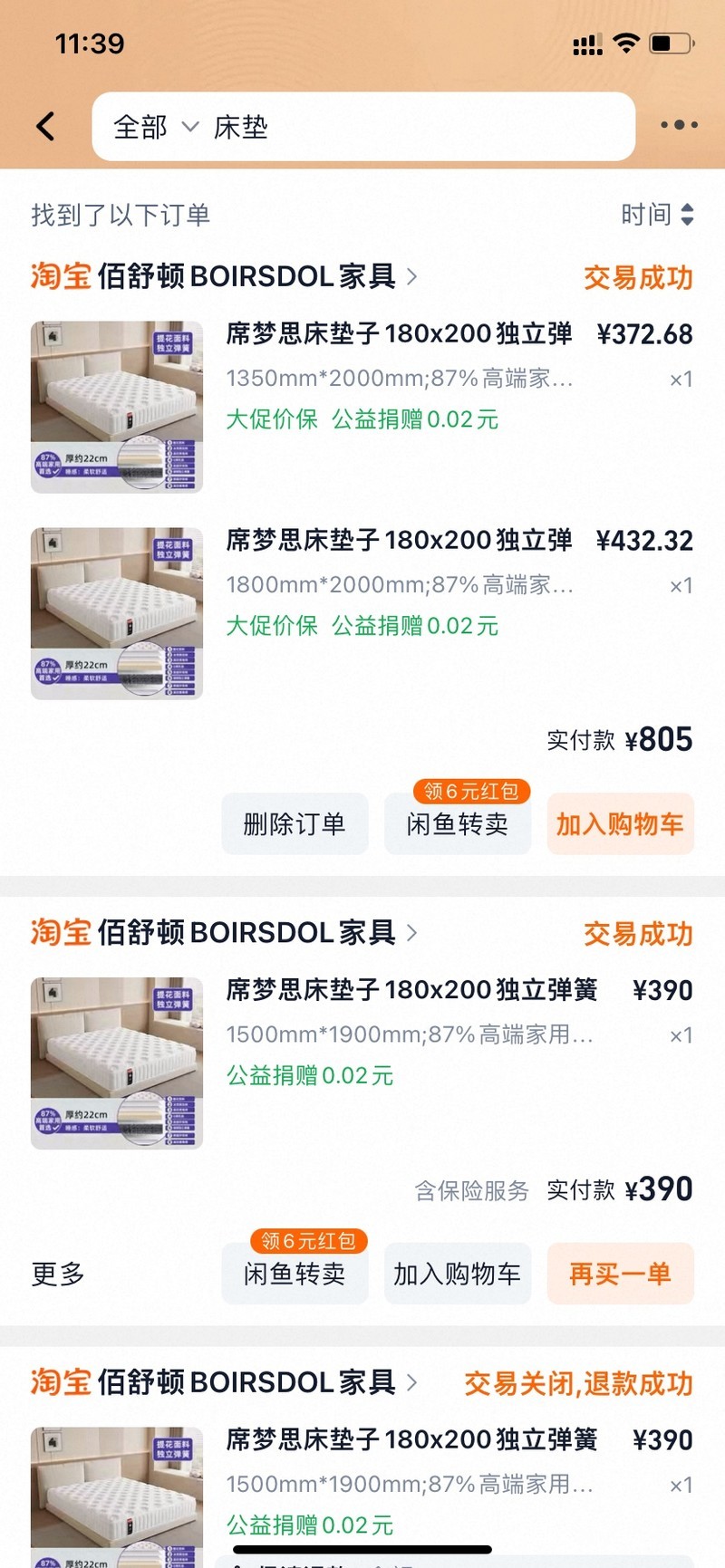Tap 删除订单 to delete the order
Image resolution: width=725 pixels, height=1568 pixels.
tap(295, 824)
